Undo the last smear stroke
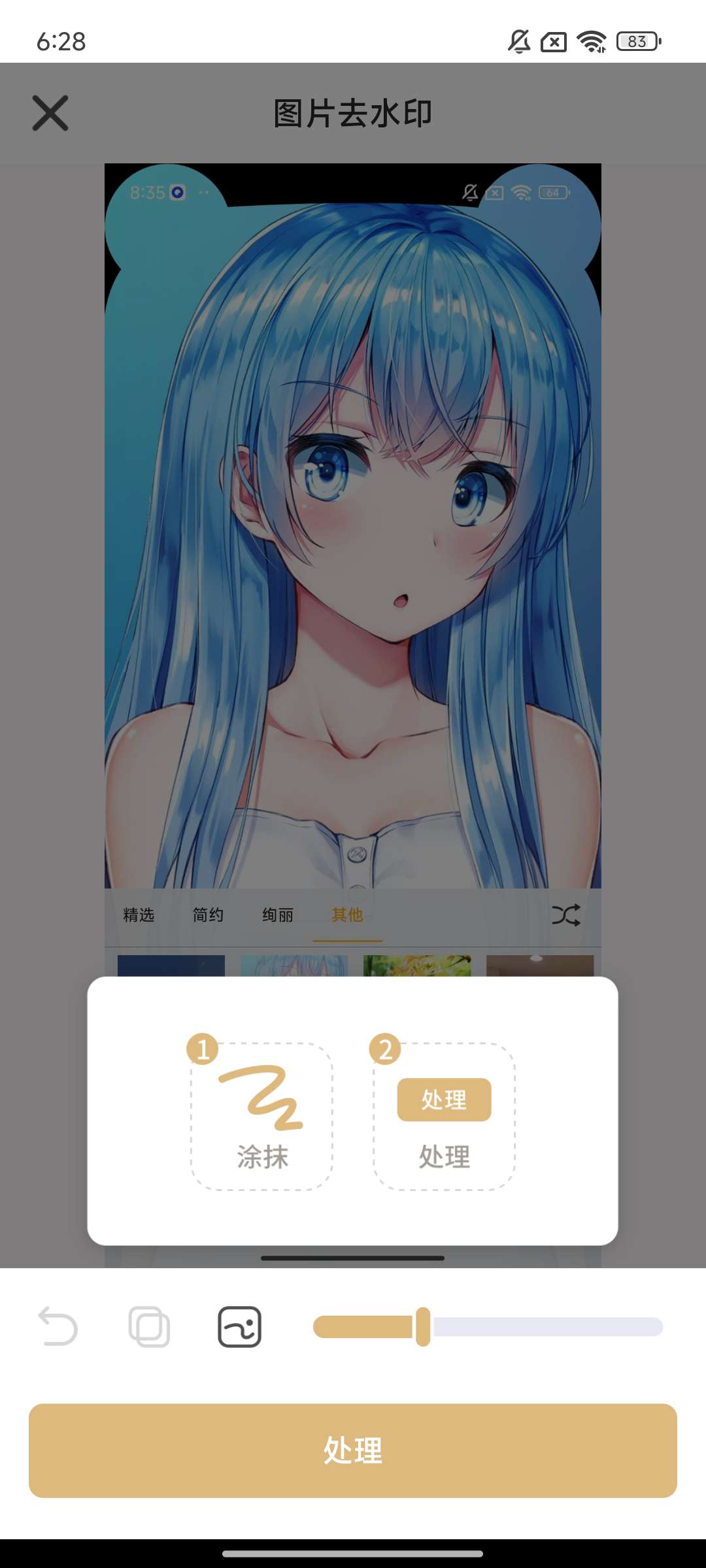Viewport: 706px width, 1568px height. (x=58, y=1326)
